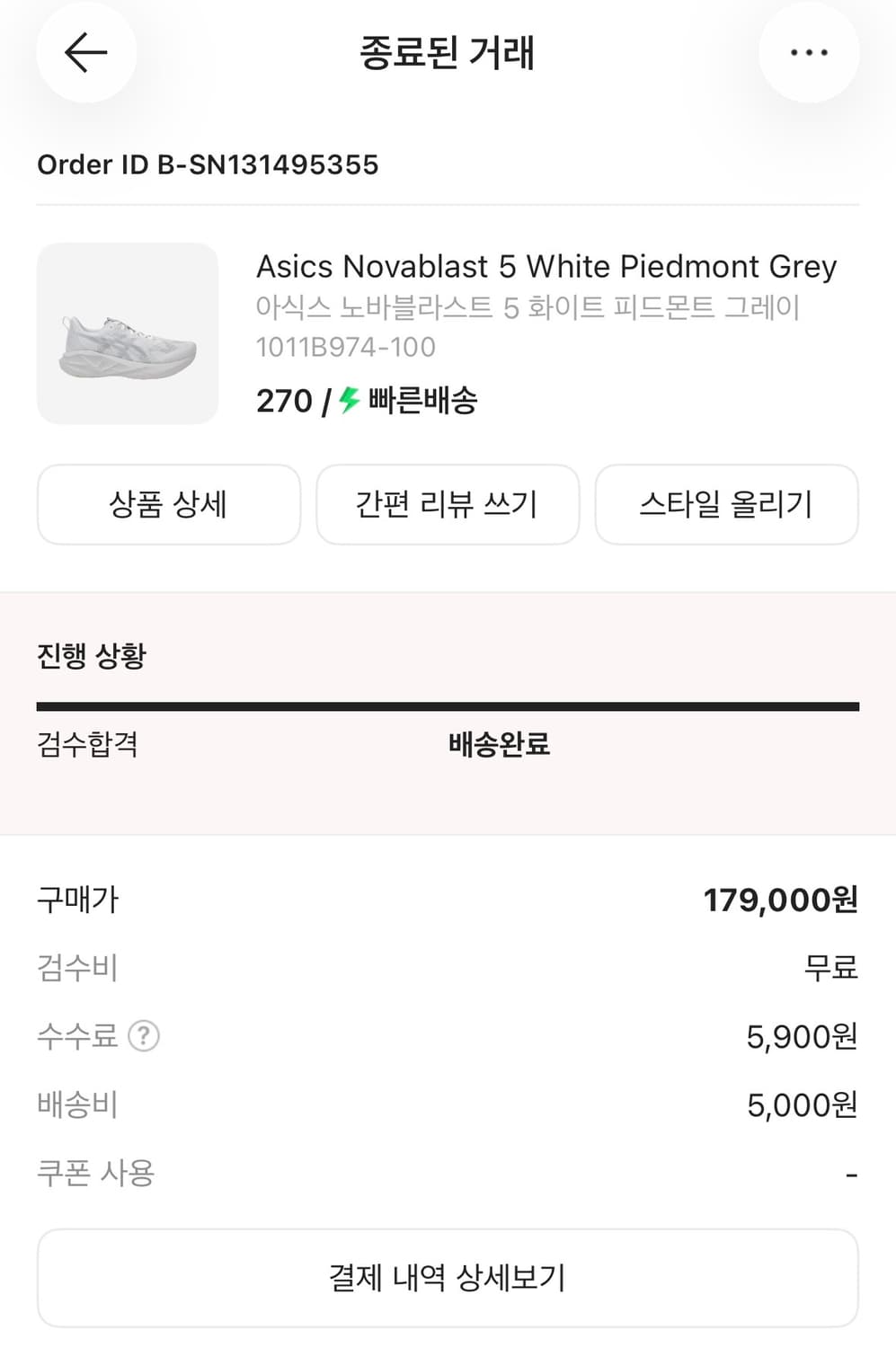Image resolution: width=896 pixels, height=1348 pixels.
Task: Click the 검수합격 status step
Action: (x=87, y=744)
